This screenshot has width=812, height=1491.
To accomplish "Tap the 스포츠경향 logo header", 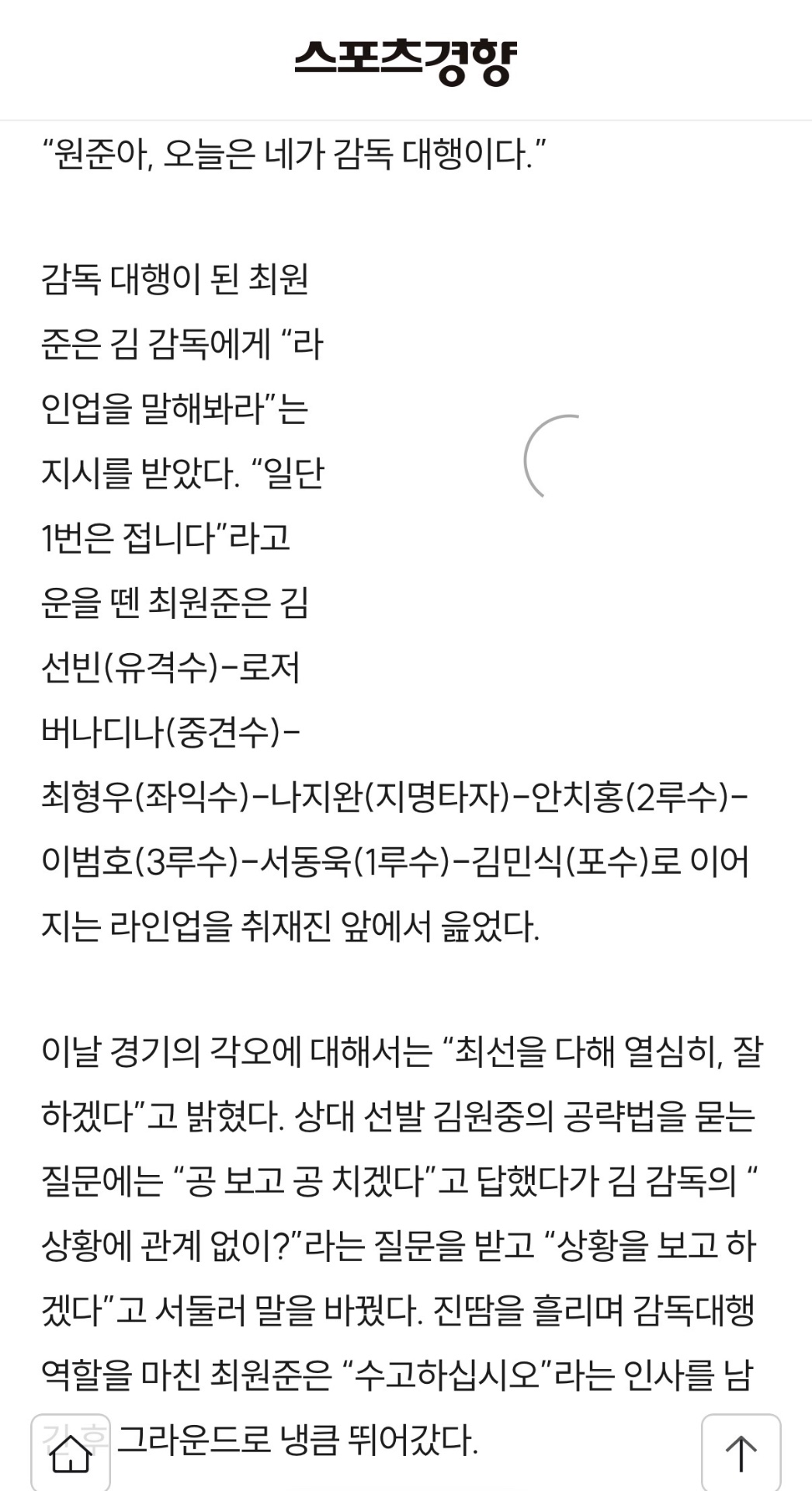I will click(405, 61).
